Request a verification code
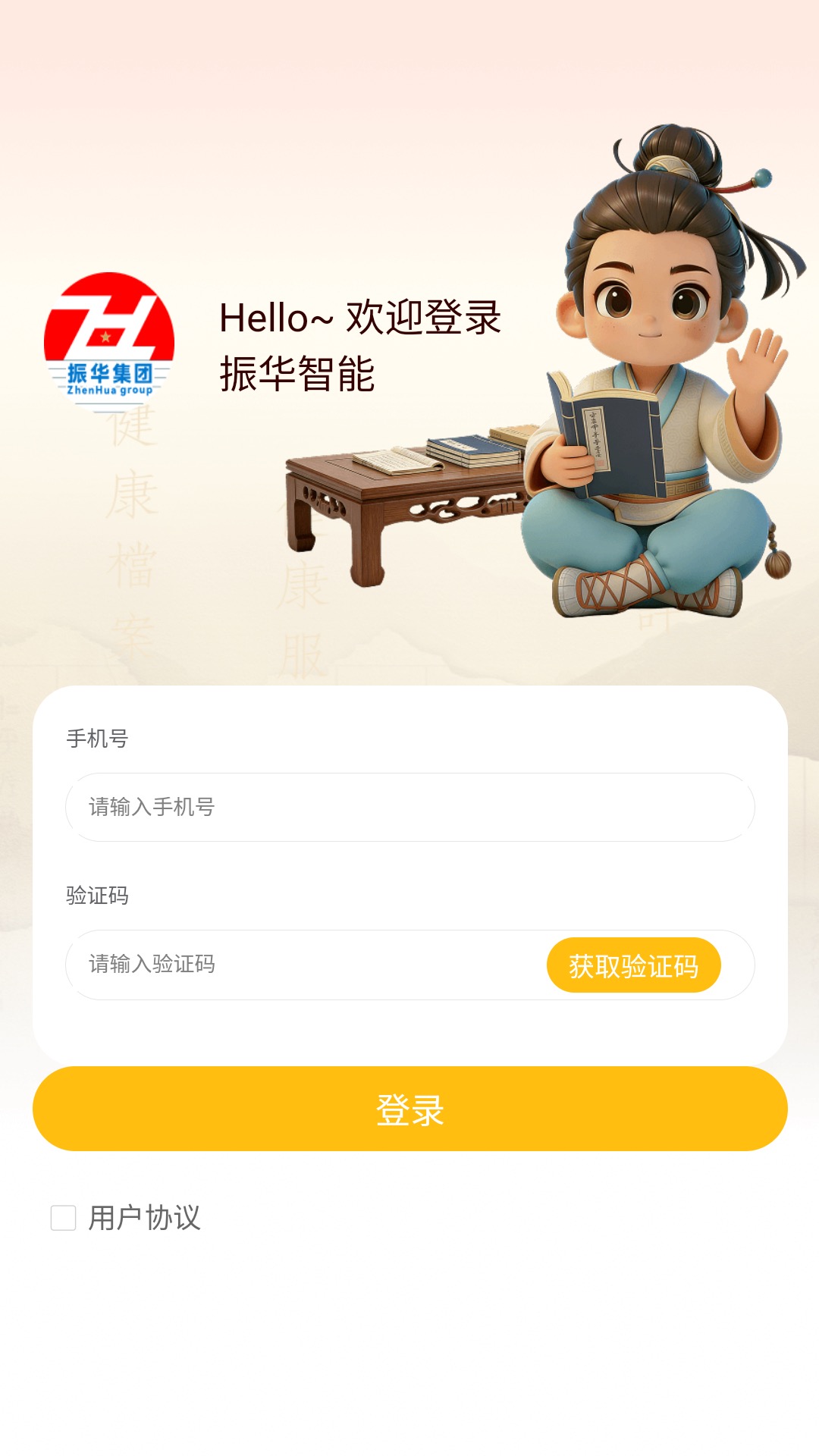 634,965
